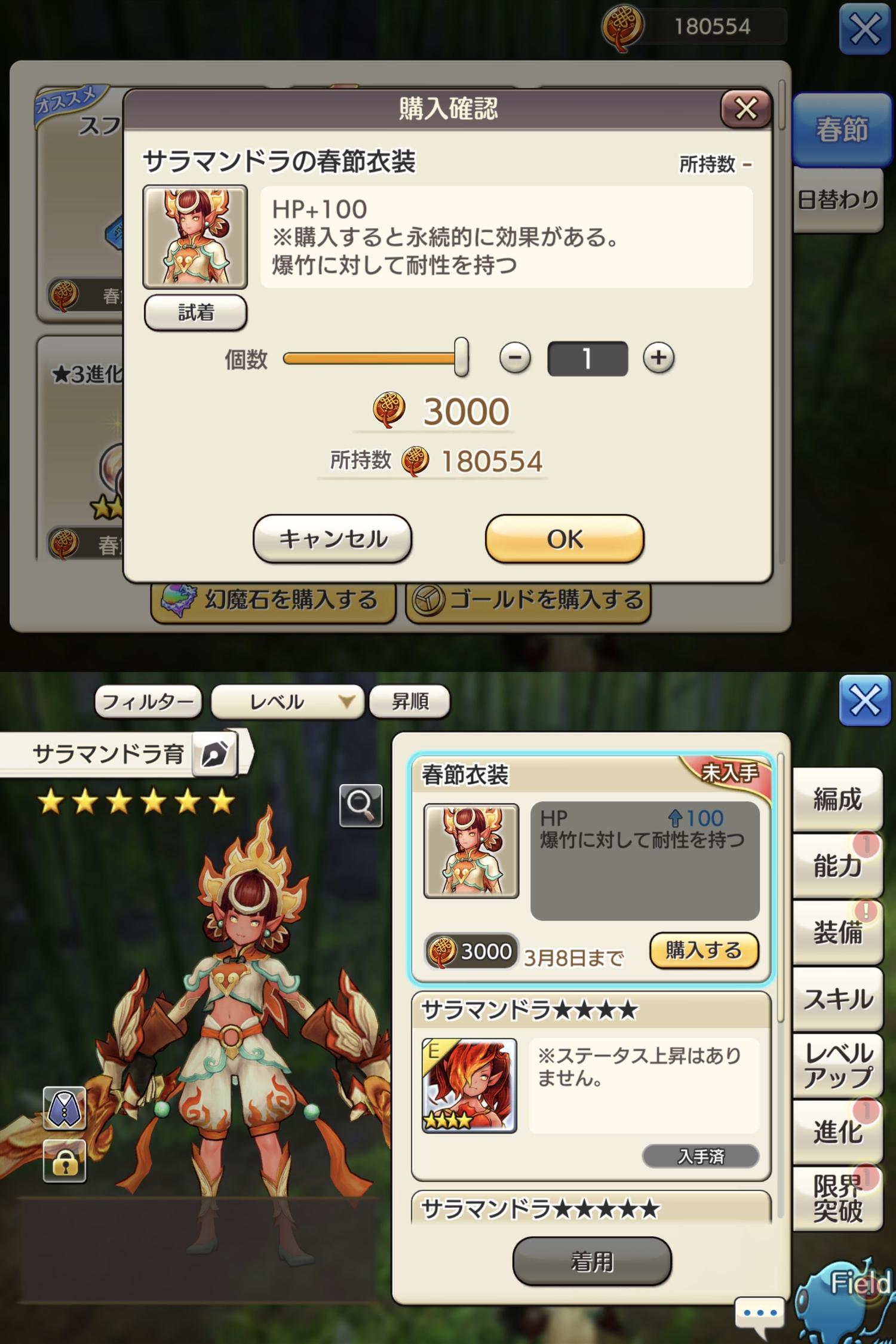Edit the サラマンドラ育 name

(x=215, y=754)
